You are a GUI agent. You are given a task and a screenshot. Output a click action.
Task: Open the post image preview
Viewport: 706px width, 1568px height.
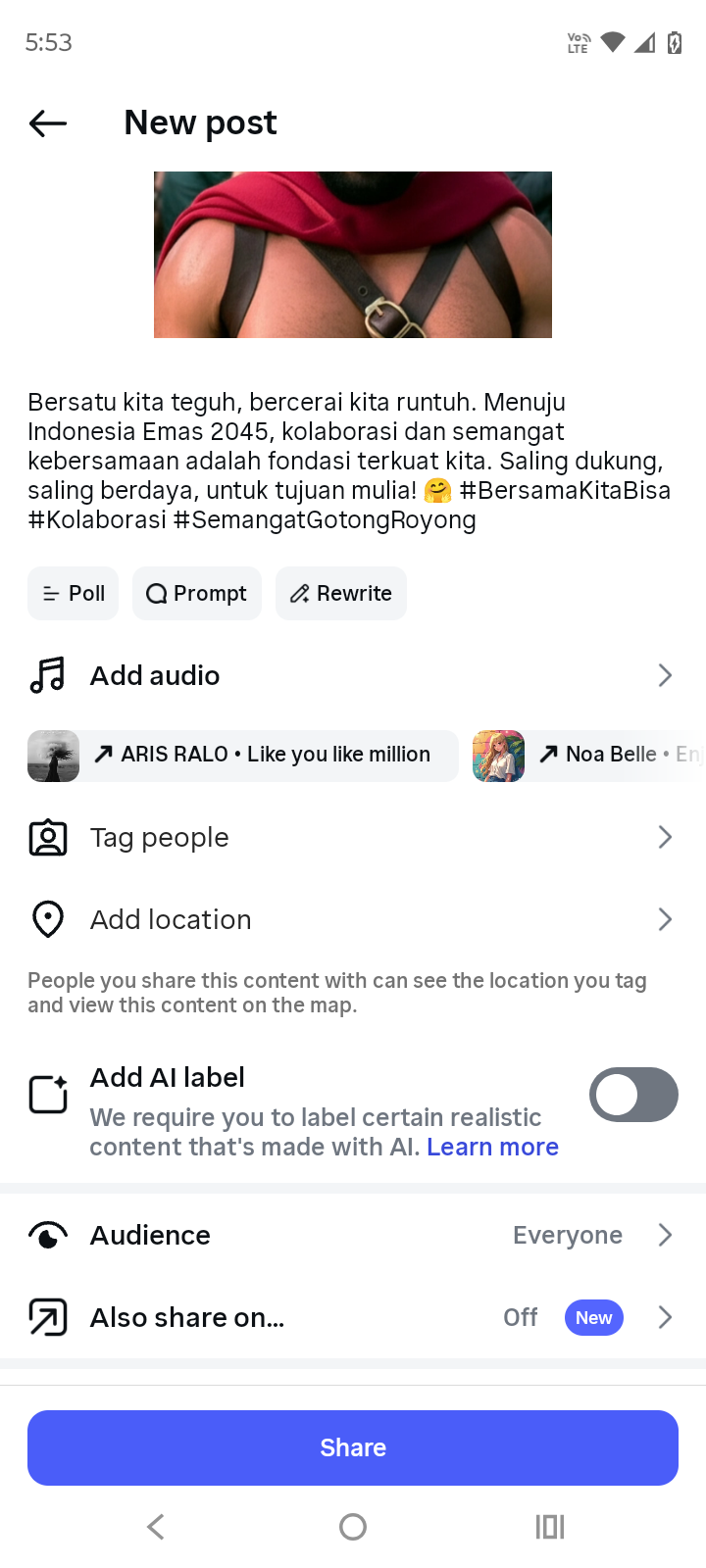tap(353, 255)
